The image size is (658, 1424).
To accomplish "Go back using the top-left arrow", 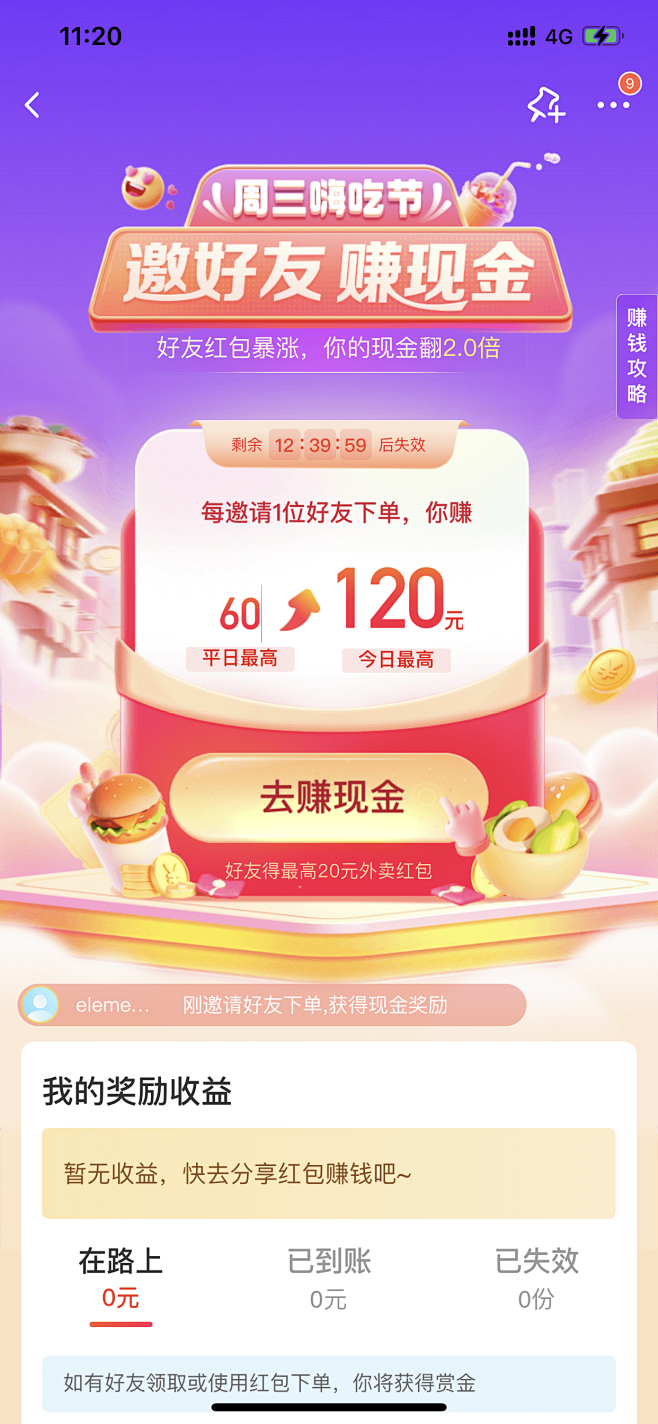I will click(32, 105).
